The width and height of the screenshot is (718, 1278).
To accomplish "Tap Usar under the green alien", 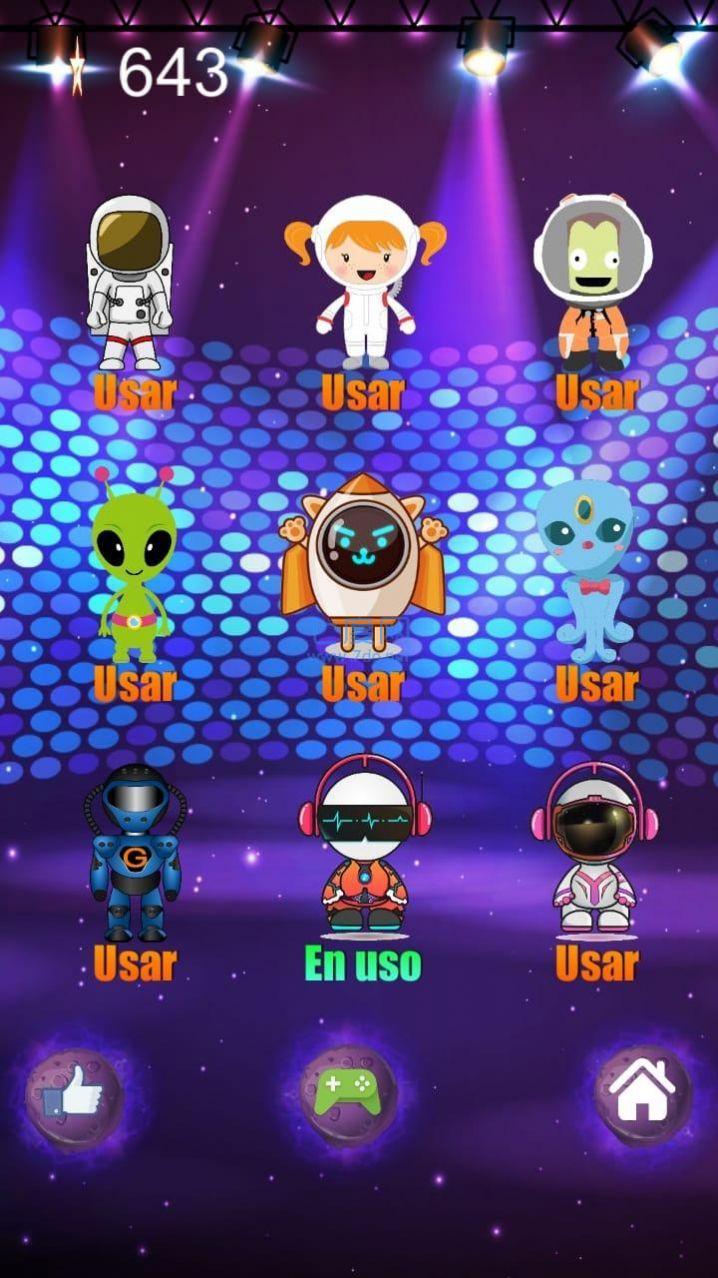I will pos(133,684).
